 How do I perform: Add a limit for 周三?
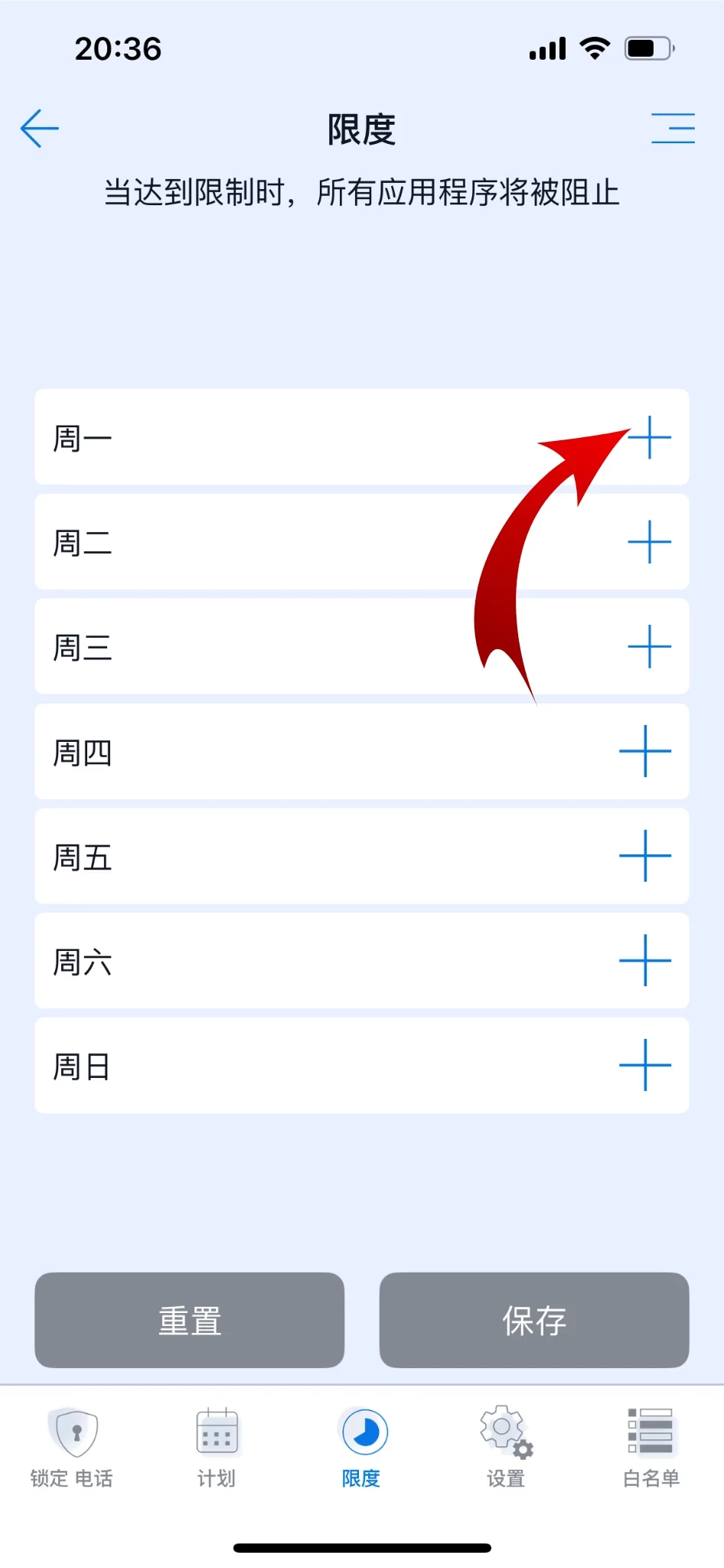[649, 646]
